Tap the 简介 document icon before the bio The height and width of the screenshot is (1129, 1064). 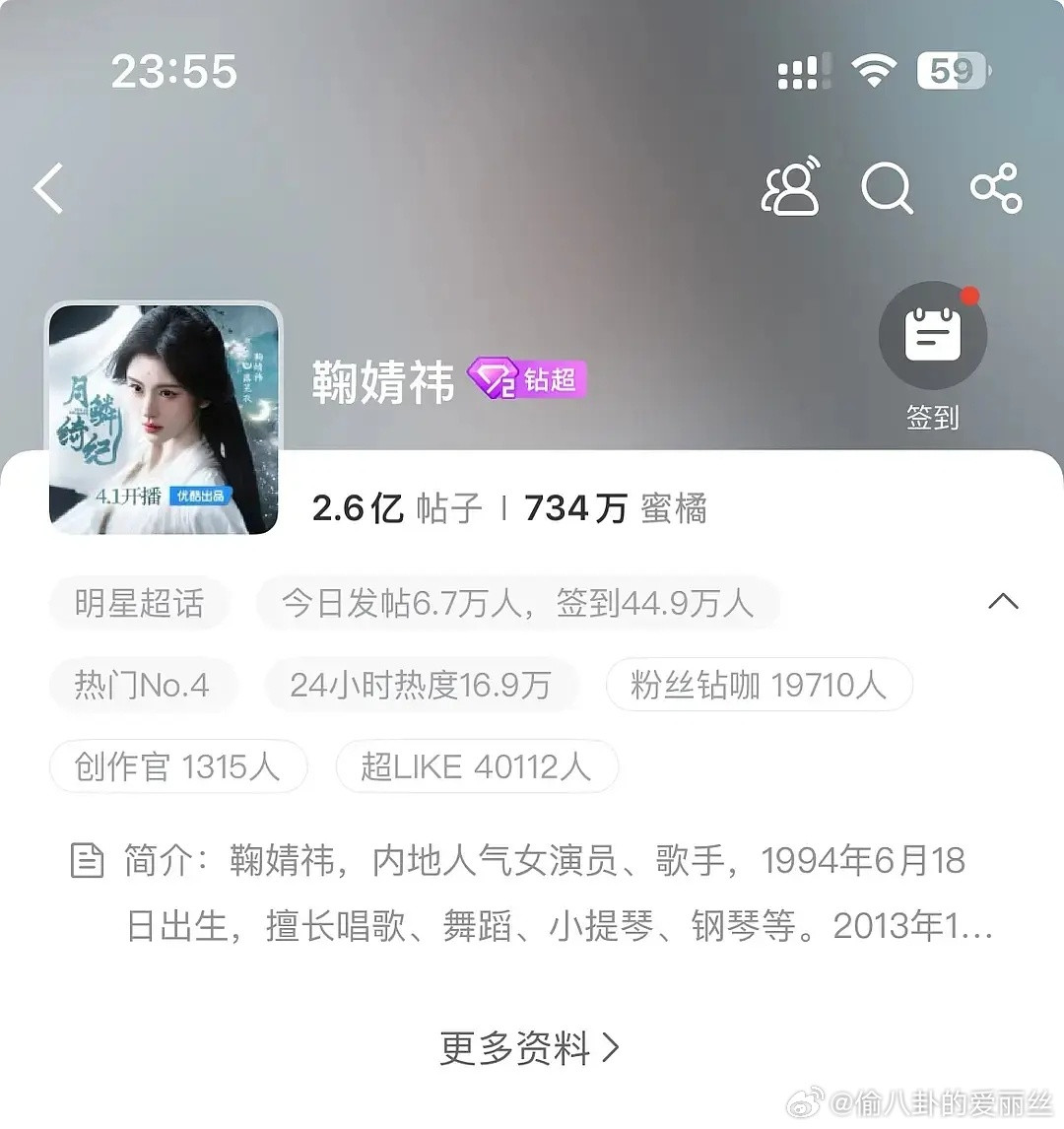pyautogui.click(x=88, y=860)
